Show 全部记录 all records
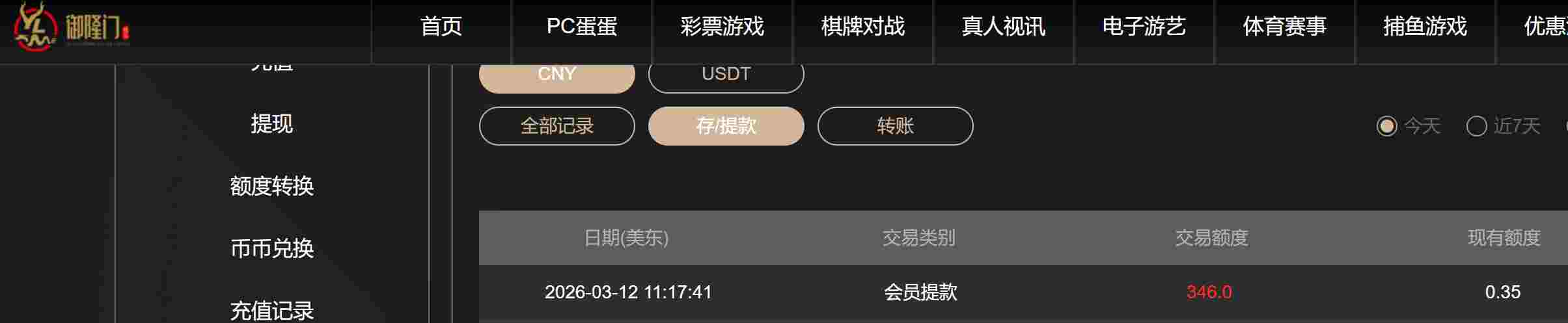 (557, 126)
